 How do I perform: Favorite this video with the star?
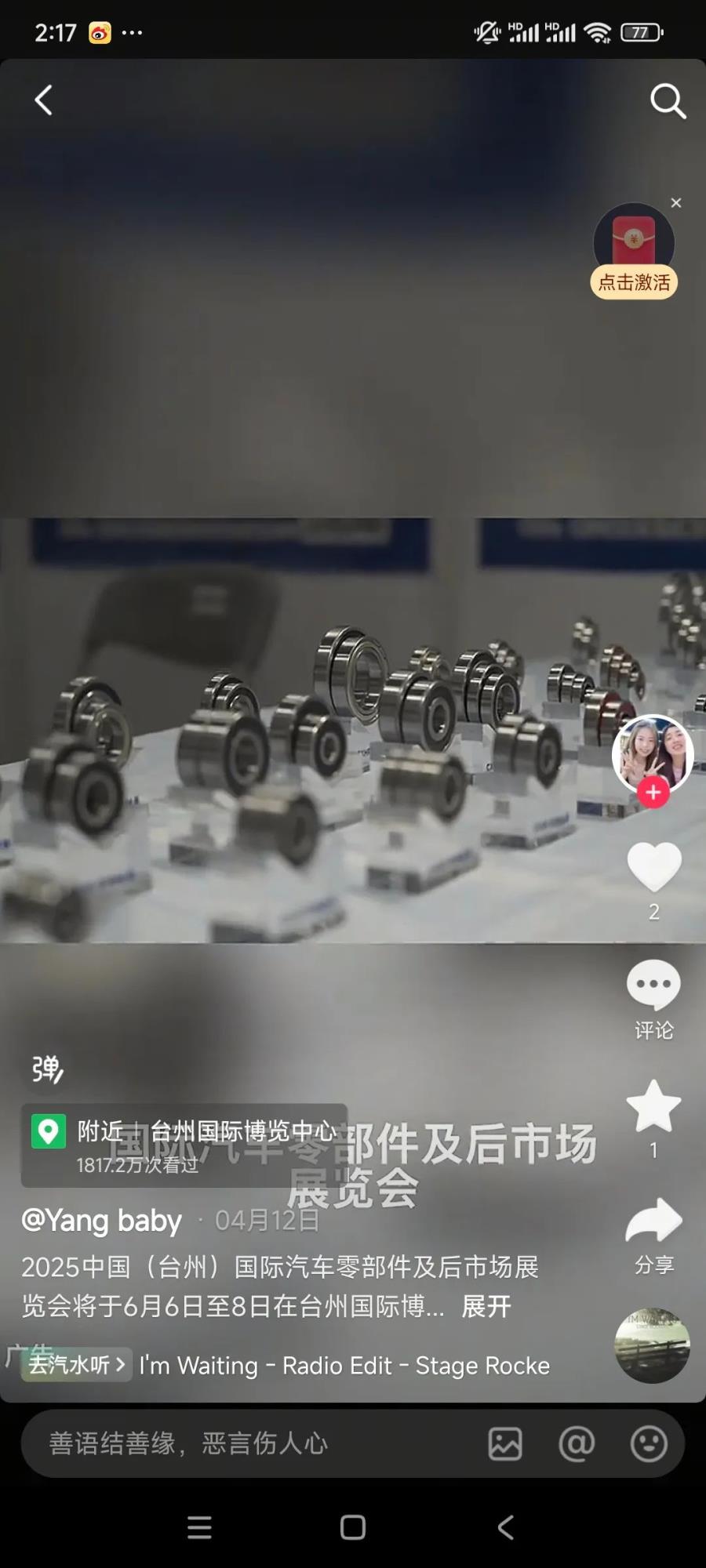(x=653, y=1107)
